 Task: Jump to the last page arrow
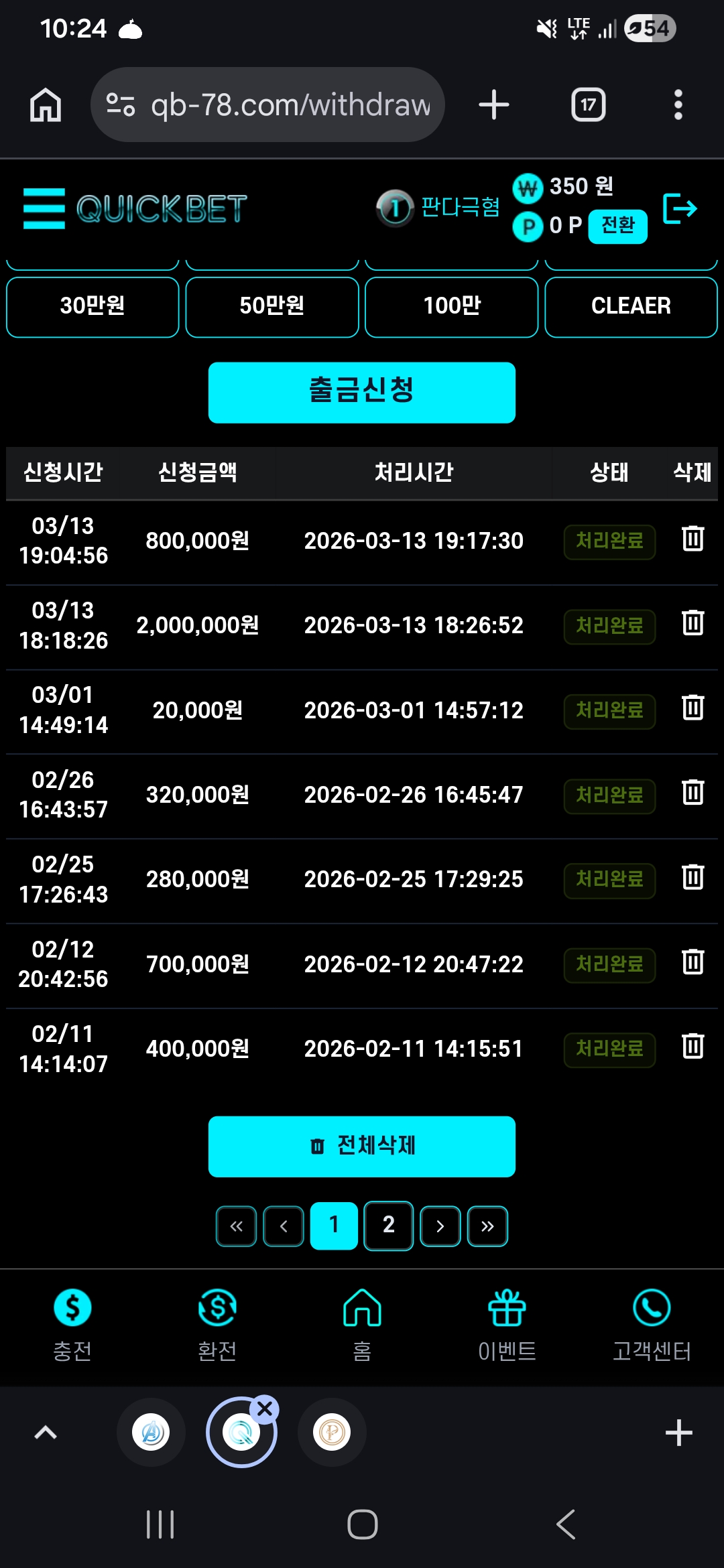pos(487,1226)
